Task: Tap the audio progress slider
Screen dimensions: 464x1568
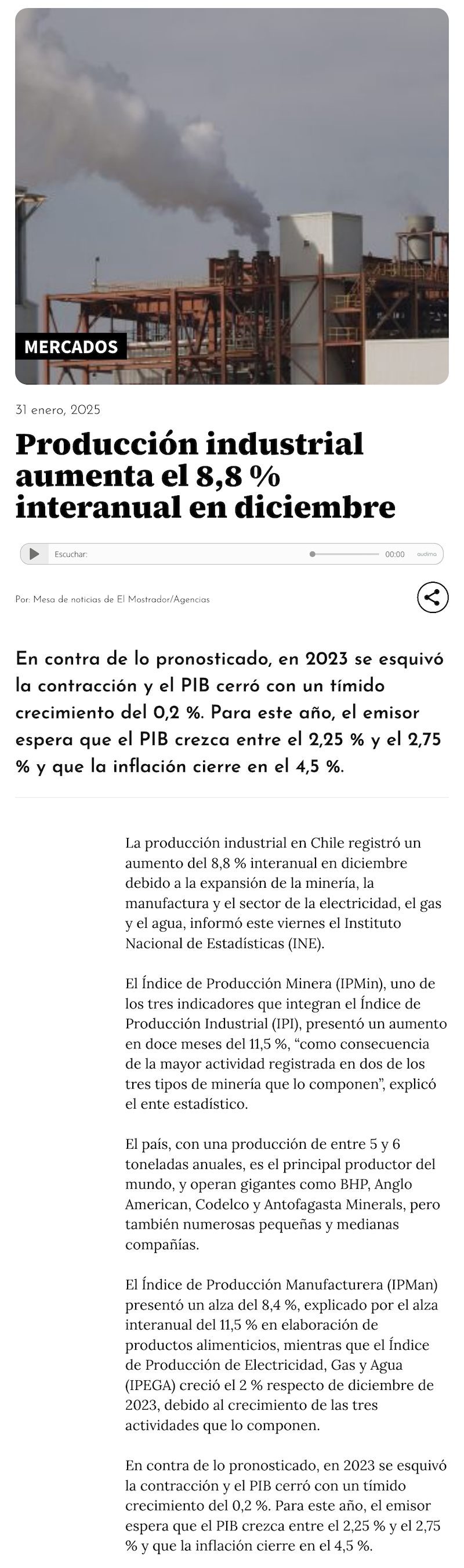Action: [x=345, y=554]
